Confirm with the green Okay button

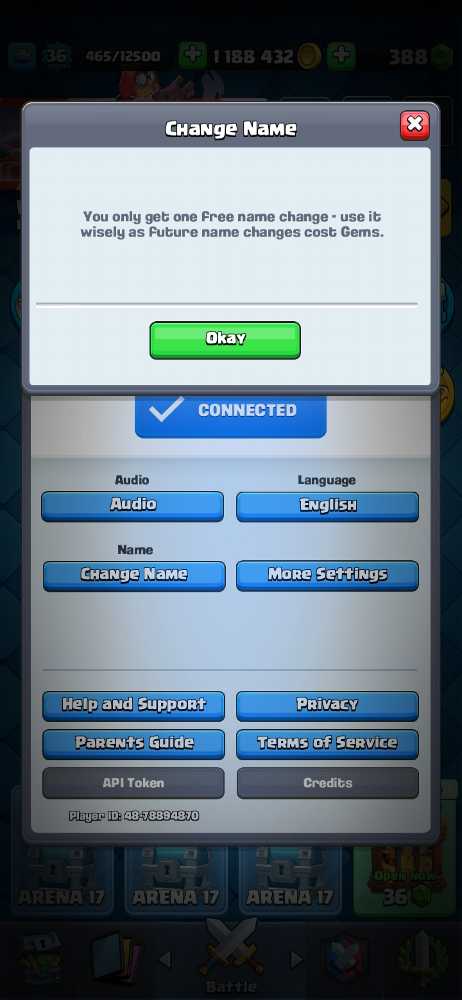(x=225, y=340)
